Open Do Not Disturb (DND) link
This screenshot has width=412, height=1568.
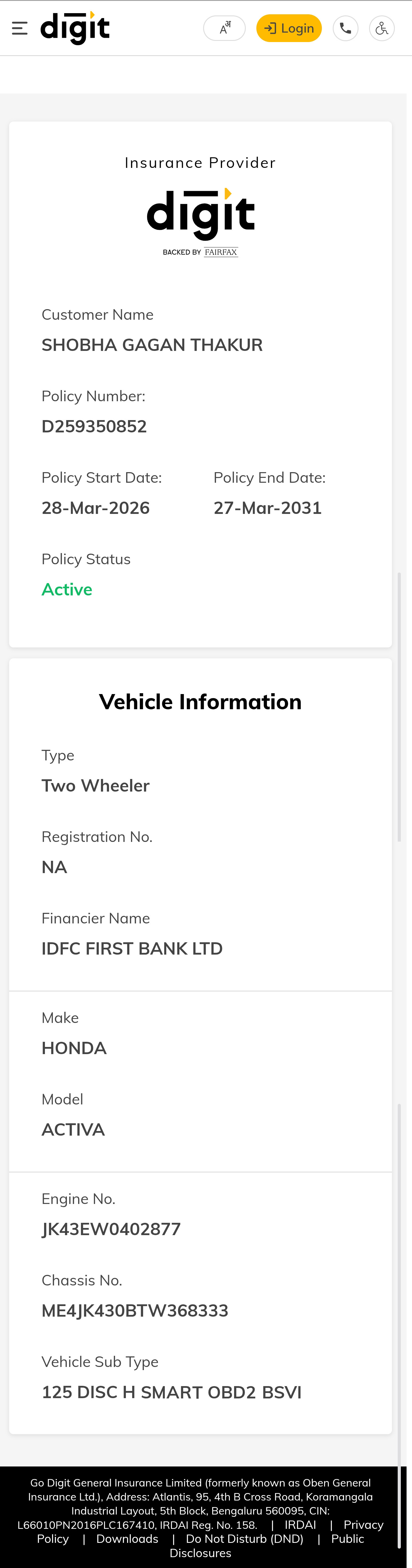point(244,1538)
